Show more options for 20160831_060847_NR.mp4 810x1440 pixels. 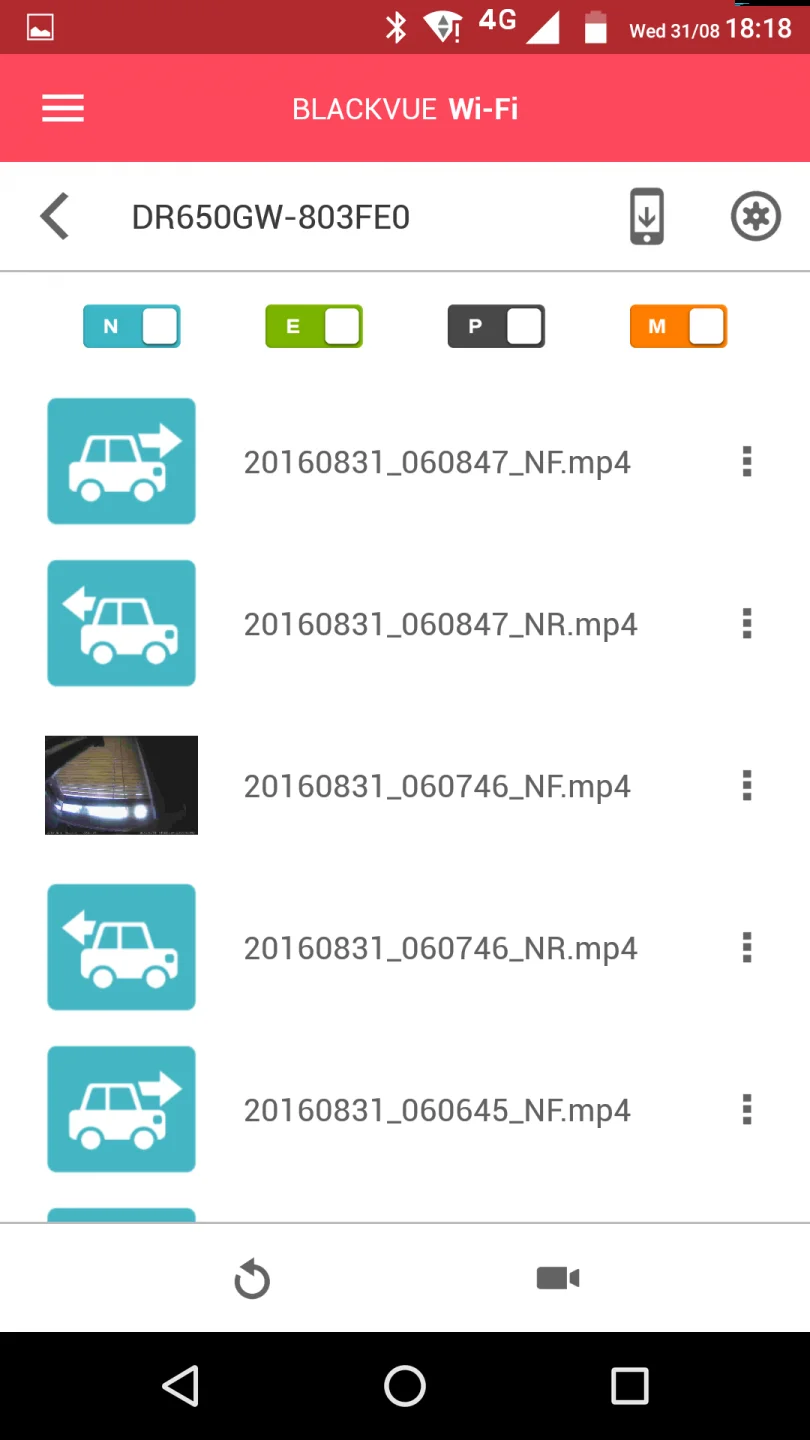pyautogui.click(x=747, y=624)
